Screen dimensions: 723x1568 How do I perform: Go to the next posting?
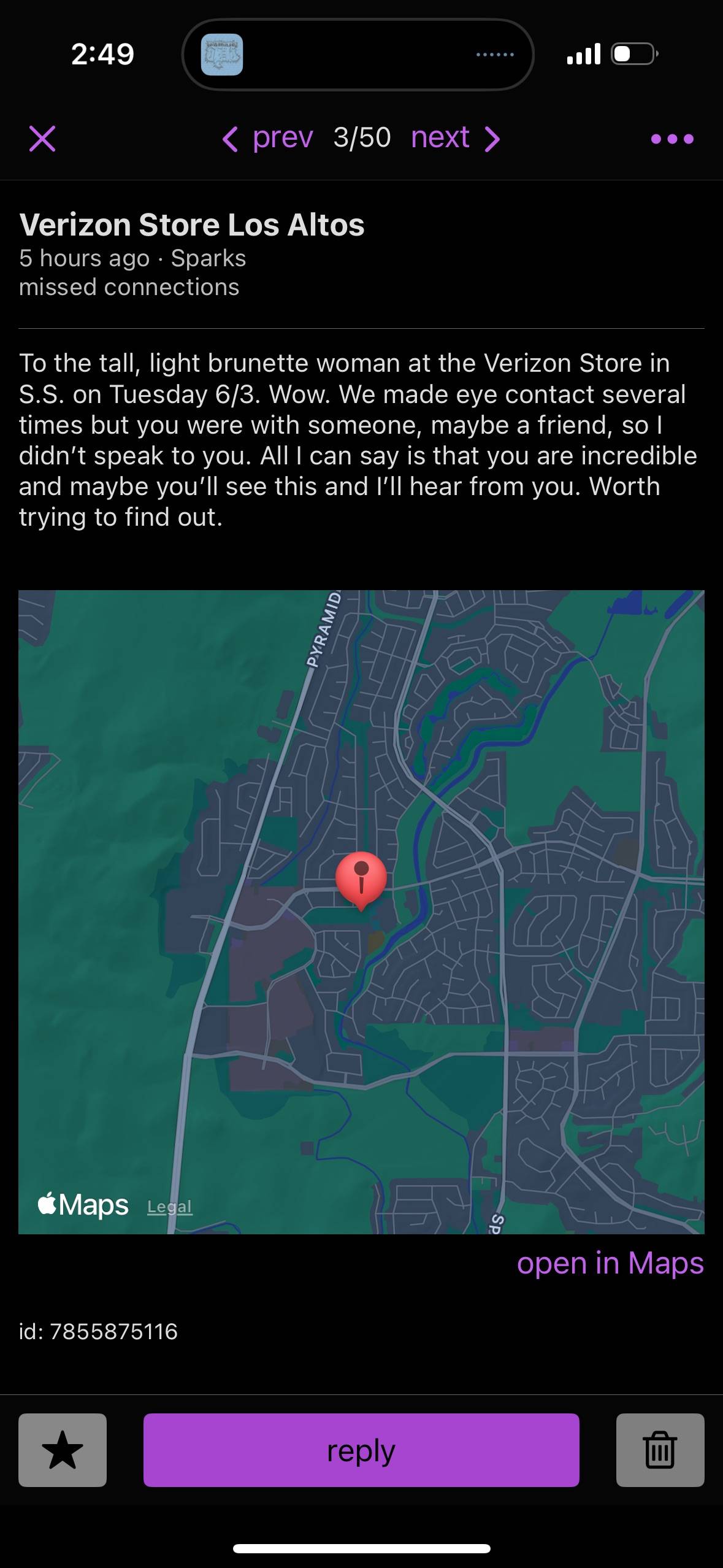coord(456,137)
